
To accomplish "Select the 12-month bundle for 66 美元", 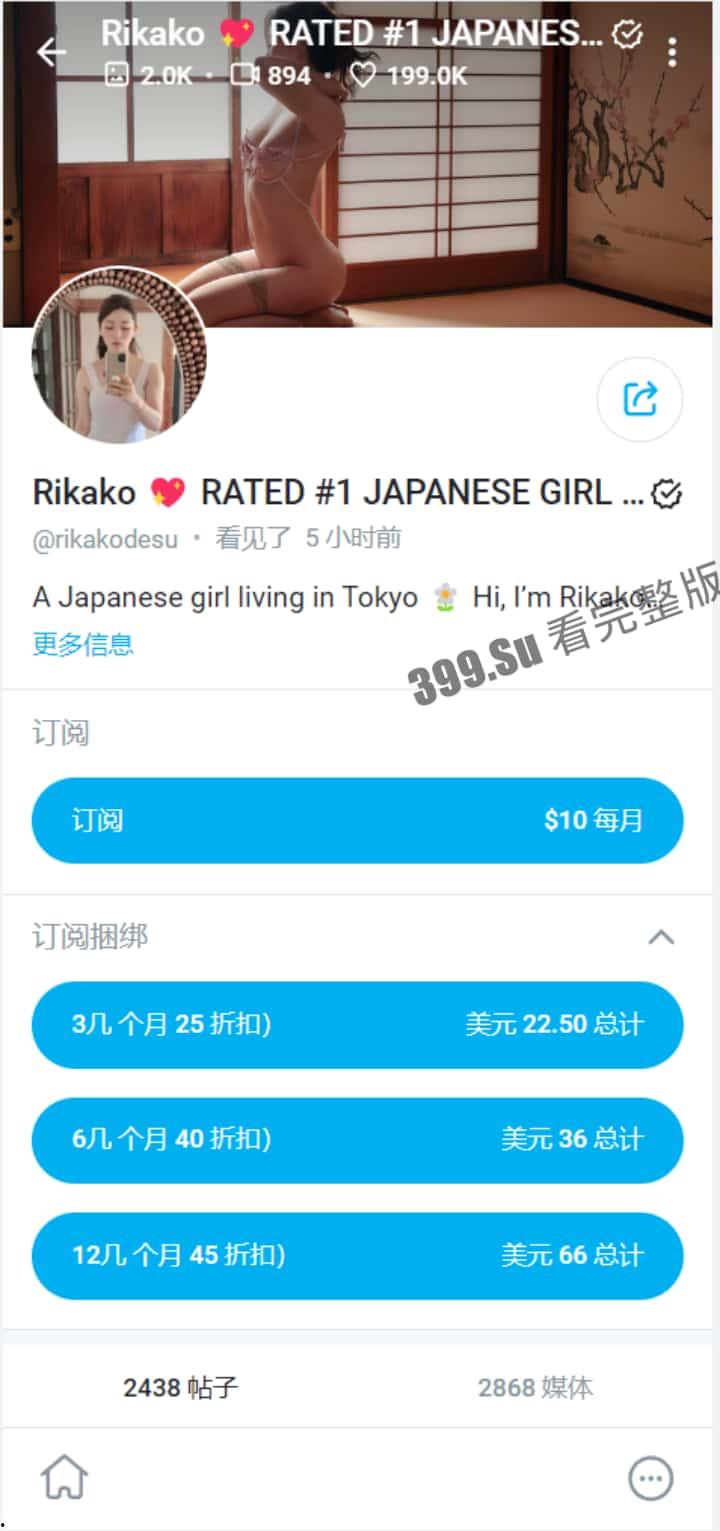I will point(360,1256).
